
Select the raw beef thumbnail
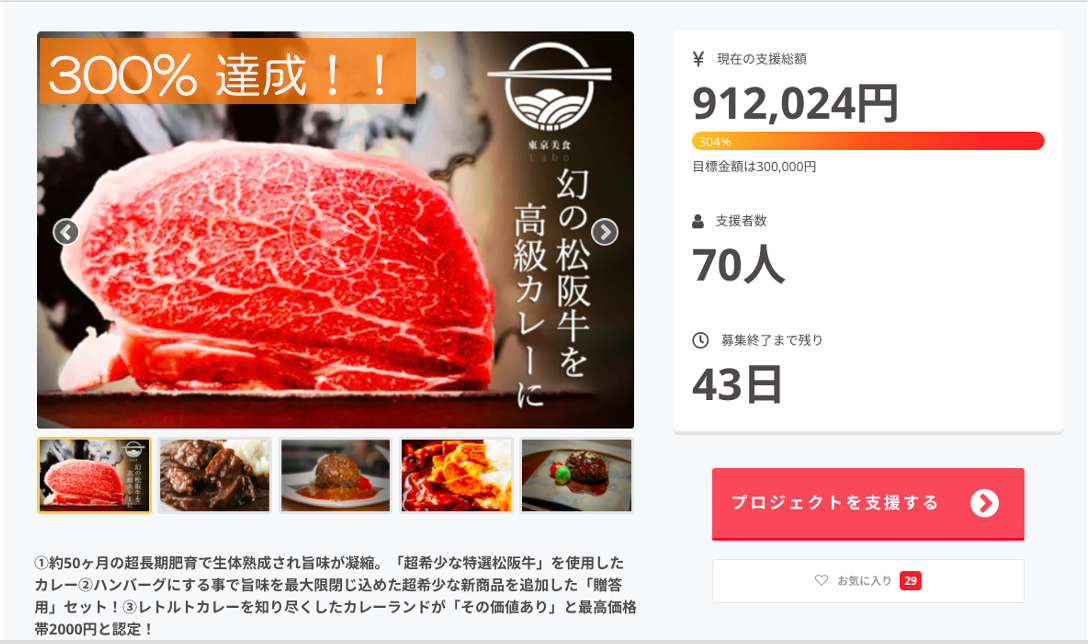pos(95,475)
